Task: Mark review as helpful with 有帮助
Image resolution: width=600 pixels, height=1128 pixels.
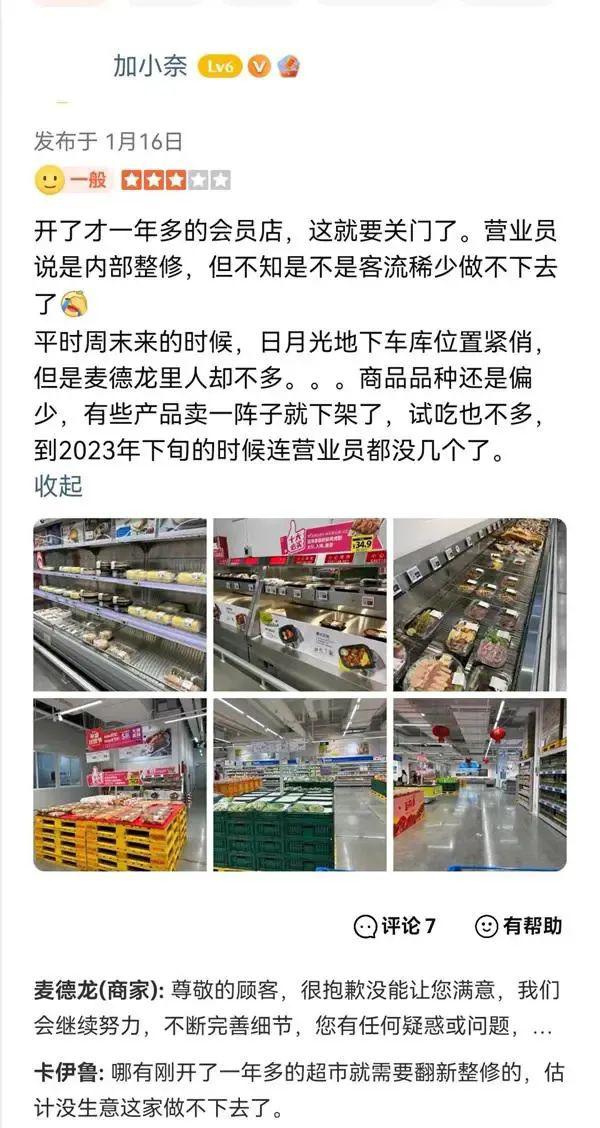Action: point(518,926)
